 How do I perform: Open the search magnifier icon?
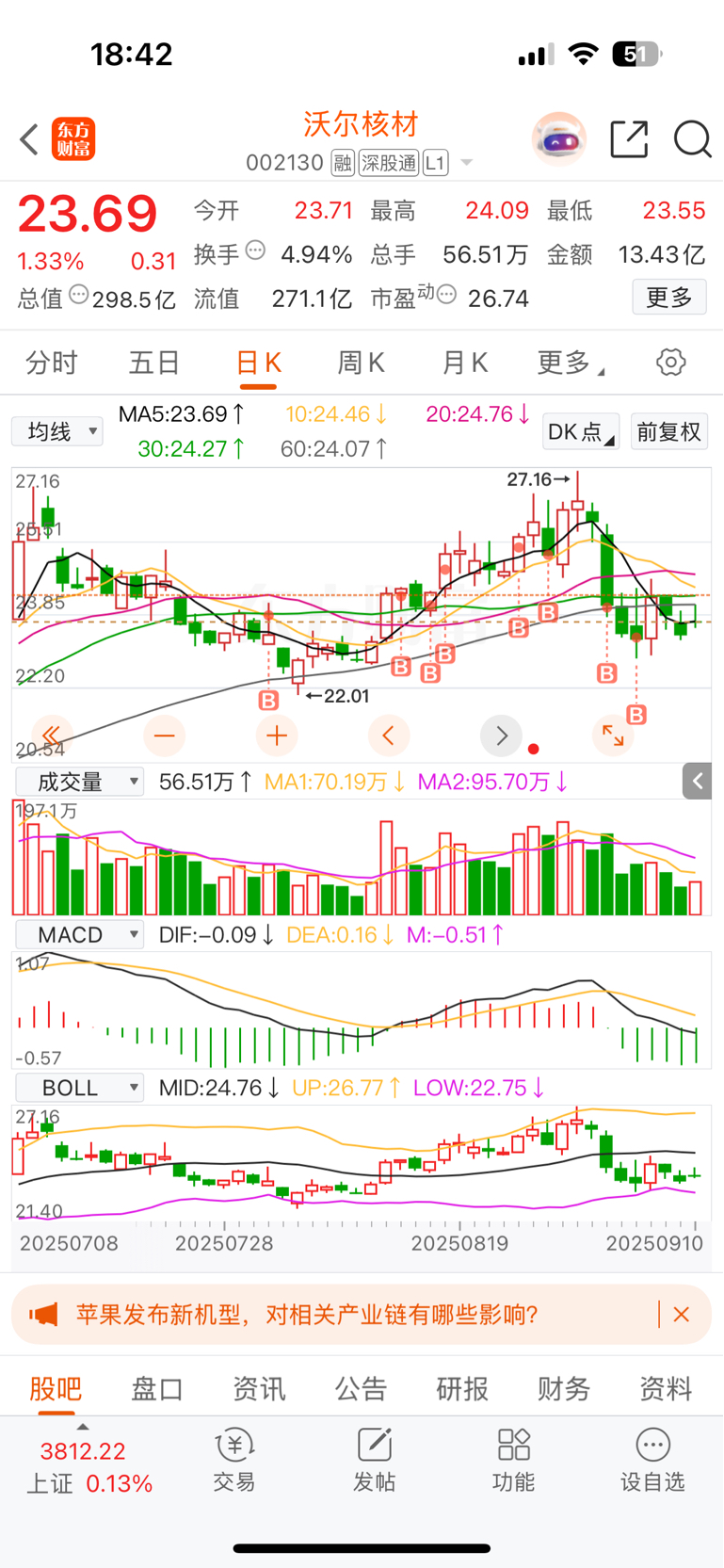tap(692, 139)
